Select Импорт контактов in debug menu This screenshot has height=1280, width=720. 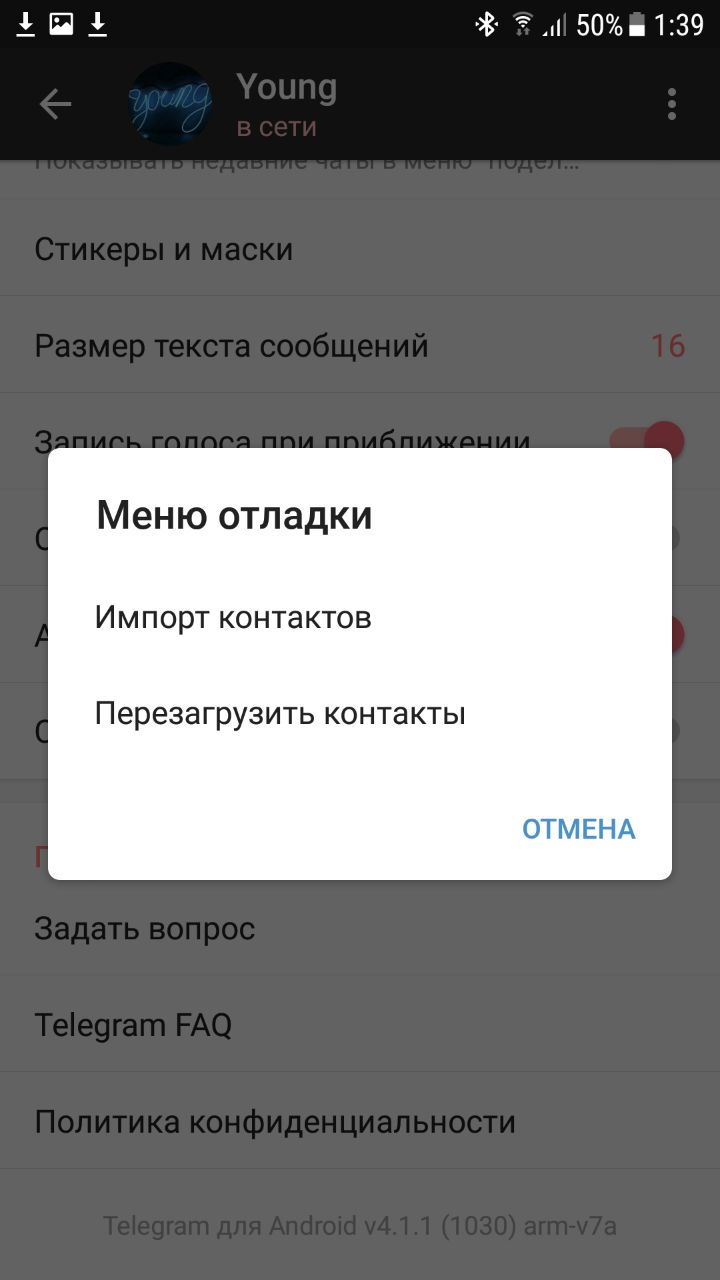point(233,617)
